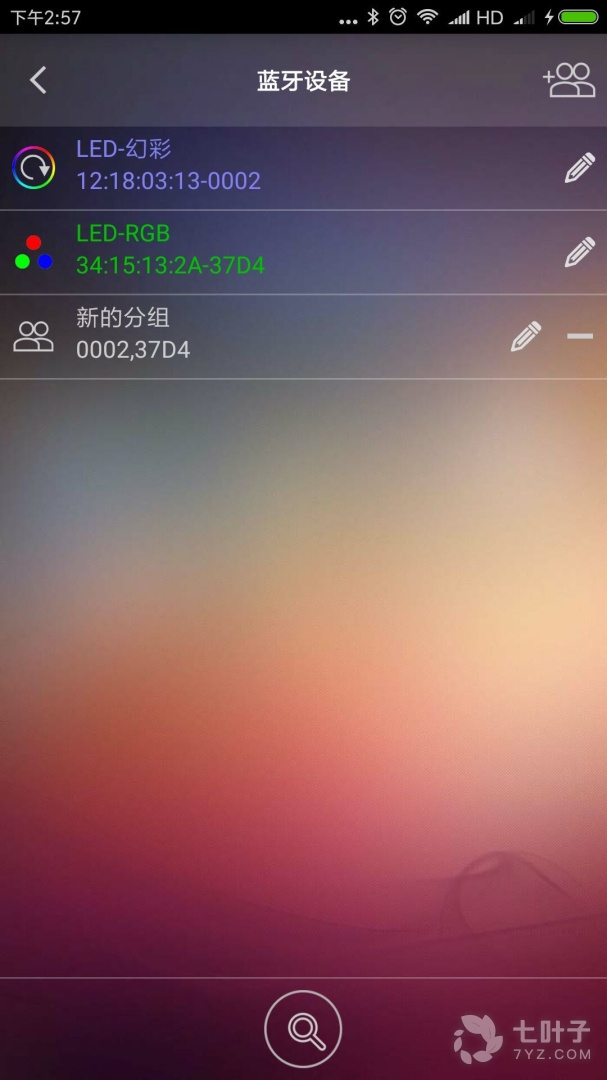Edit the LED-幻彩 device name
The height and width of the screenshot is (1080, 607).
(x=579, y=168)
